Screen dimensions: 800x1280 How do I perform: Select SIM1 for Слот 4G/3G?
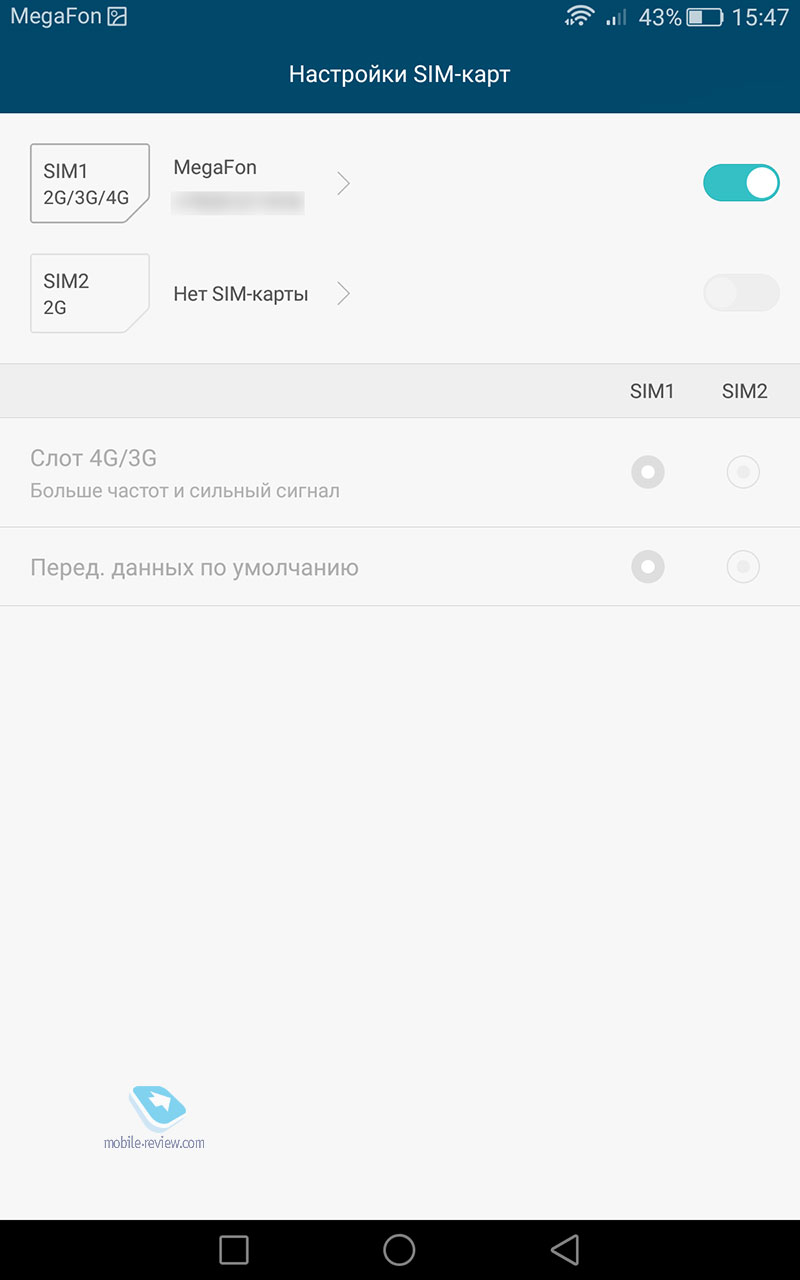pos(648,472)
